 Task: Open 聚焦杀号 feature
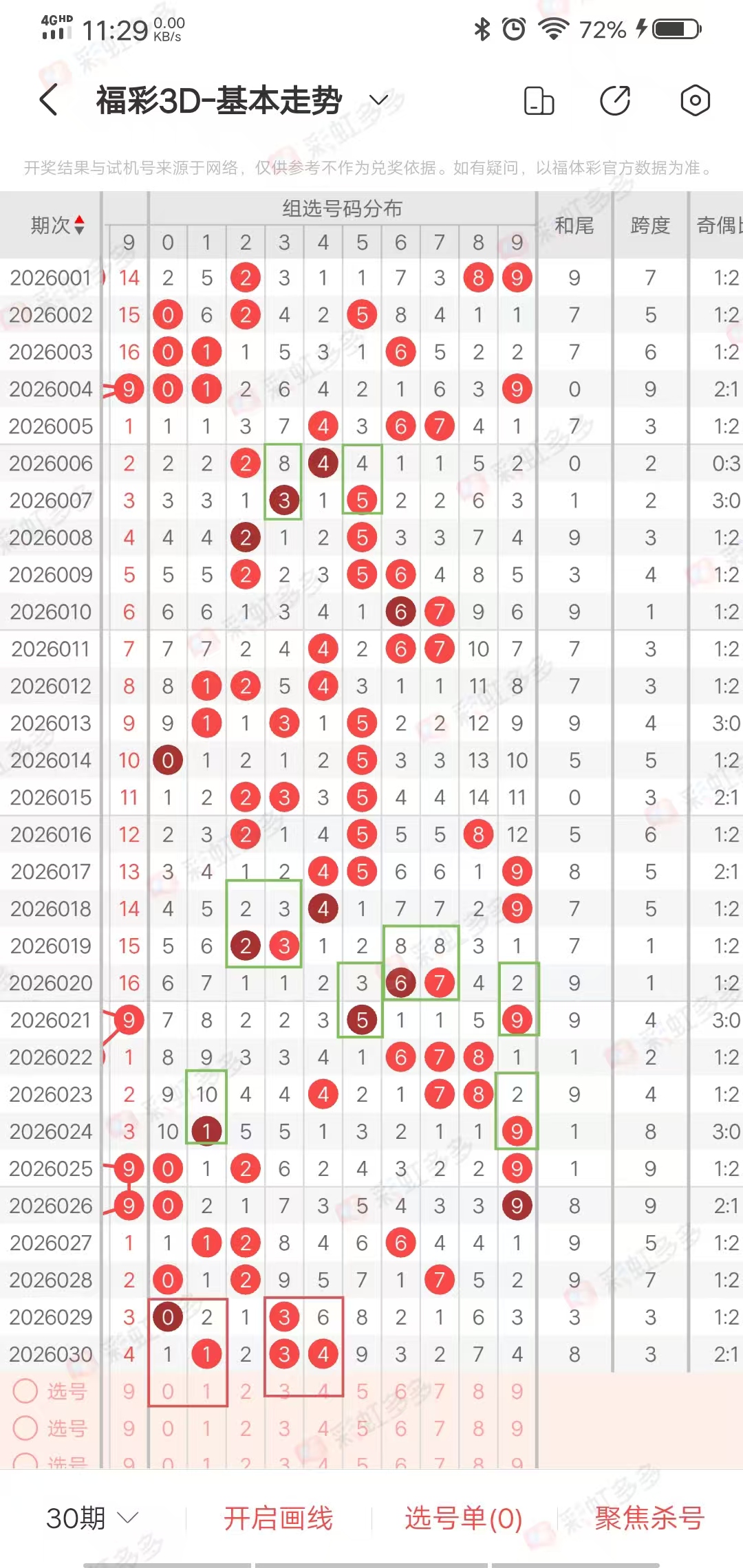click(649, 1518)
